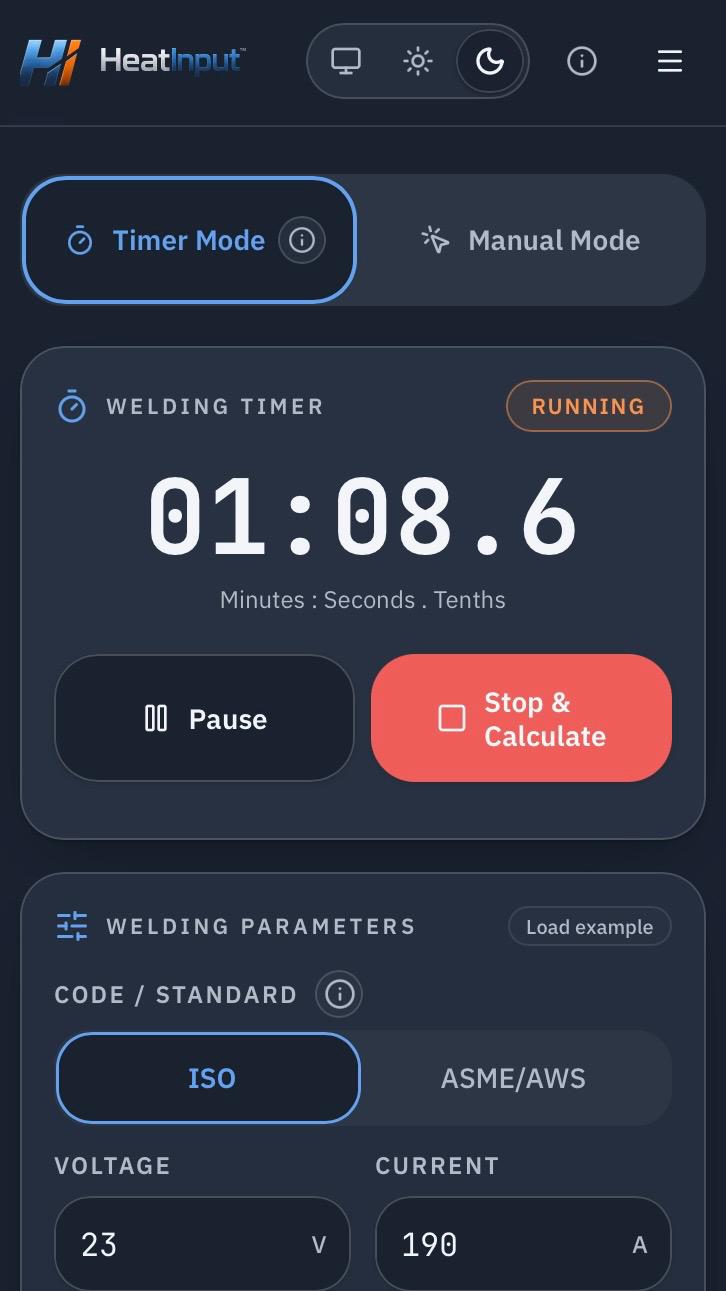Pause the welding timer
726x1291 pixels.
tap(204, 718)
